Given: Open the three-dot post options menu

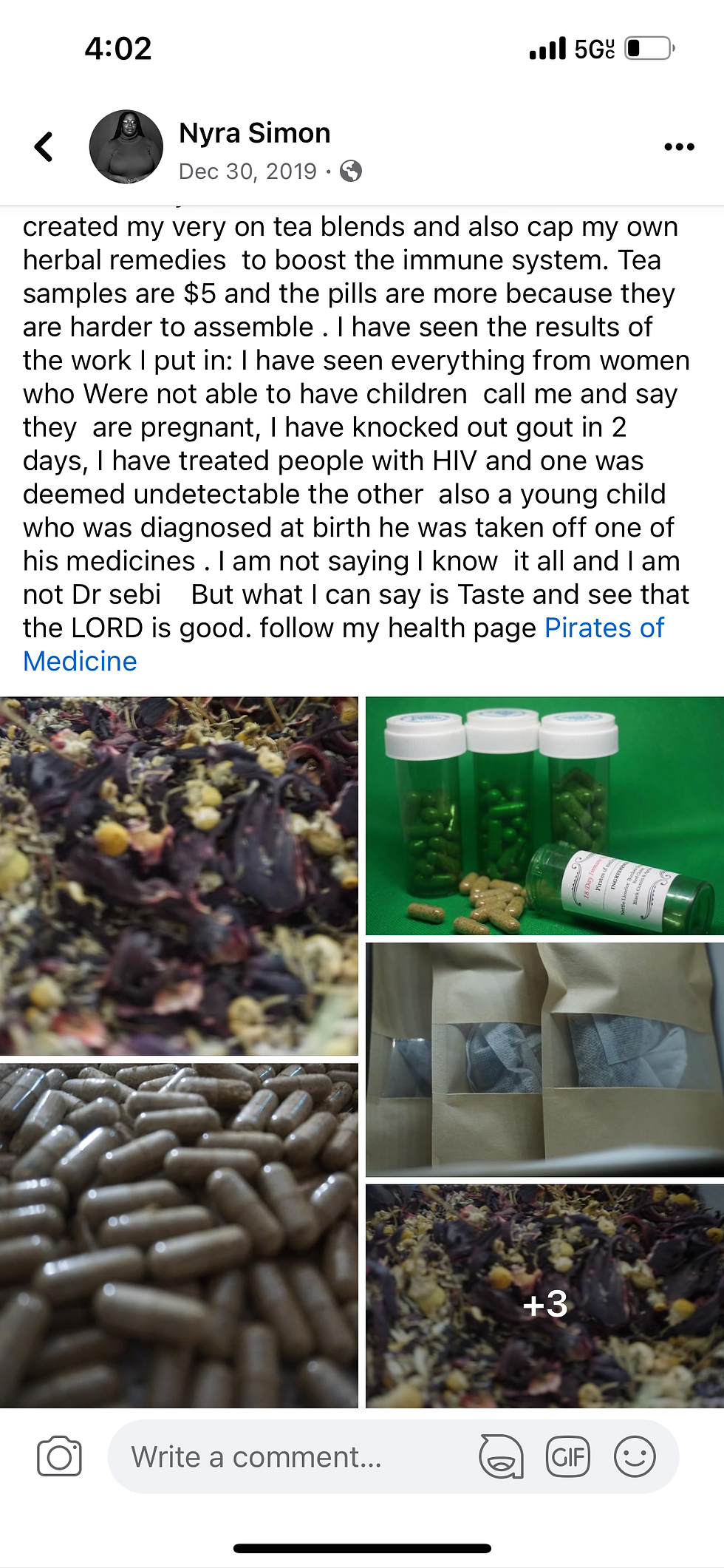Looking at the screenshot, I should [679, 147].
